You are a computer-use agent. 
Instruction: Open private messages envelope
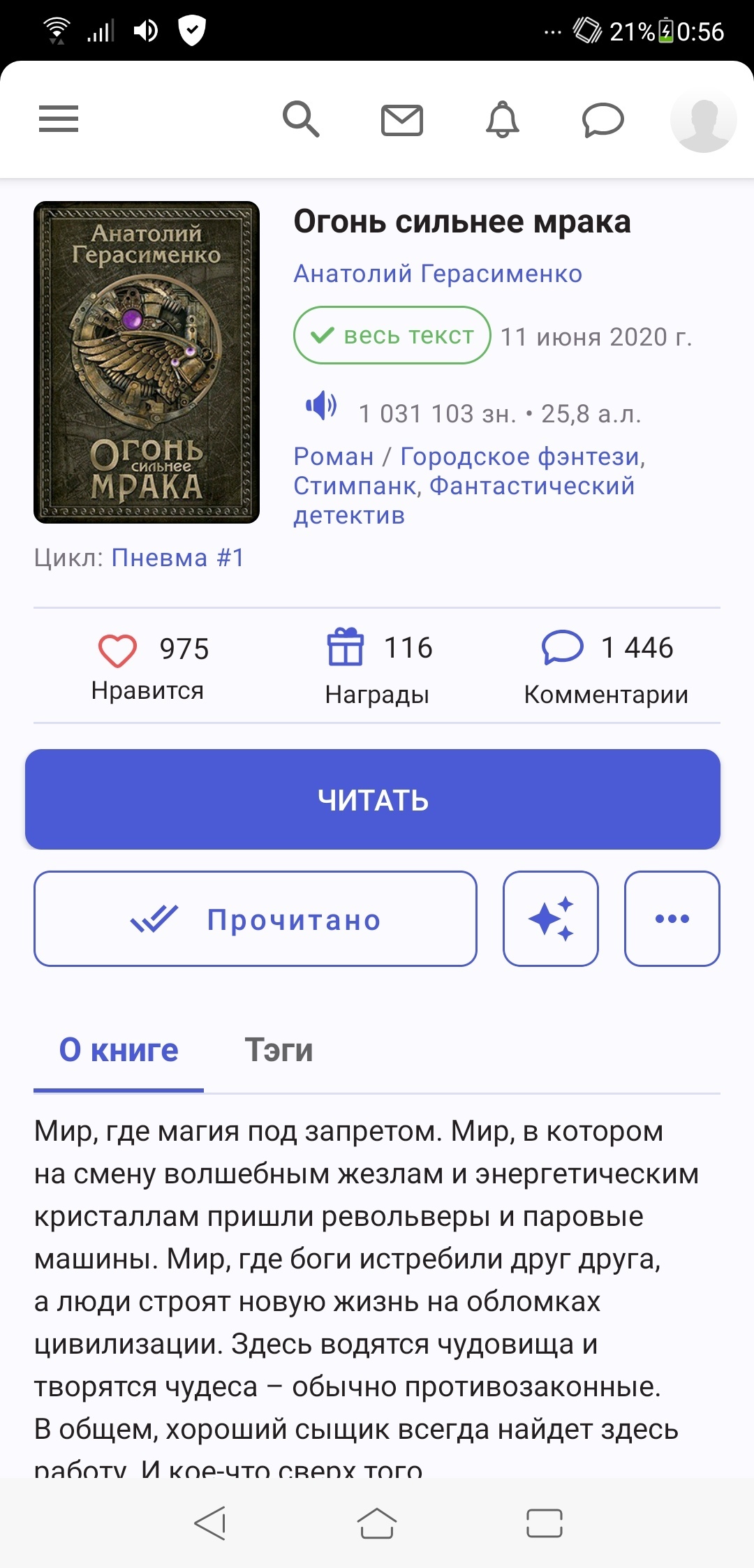(402, 120)
